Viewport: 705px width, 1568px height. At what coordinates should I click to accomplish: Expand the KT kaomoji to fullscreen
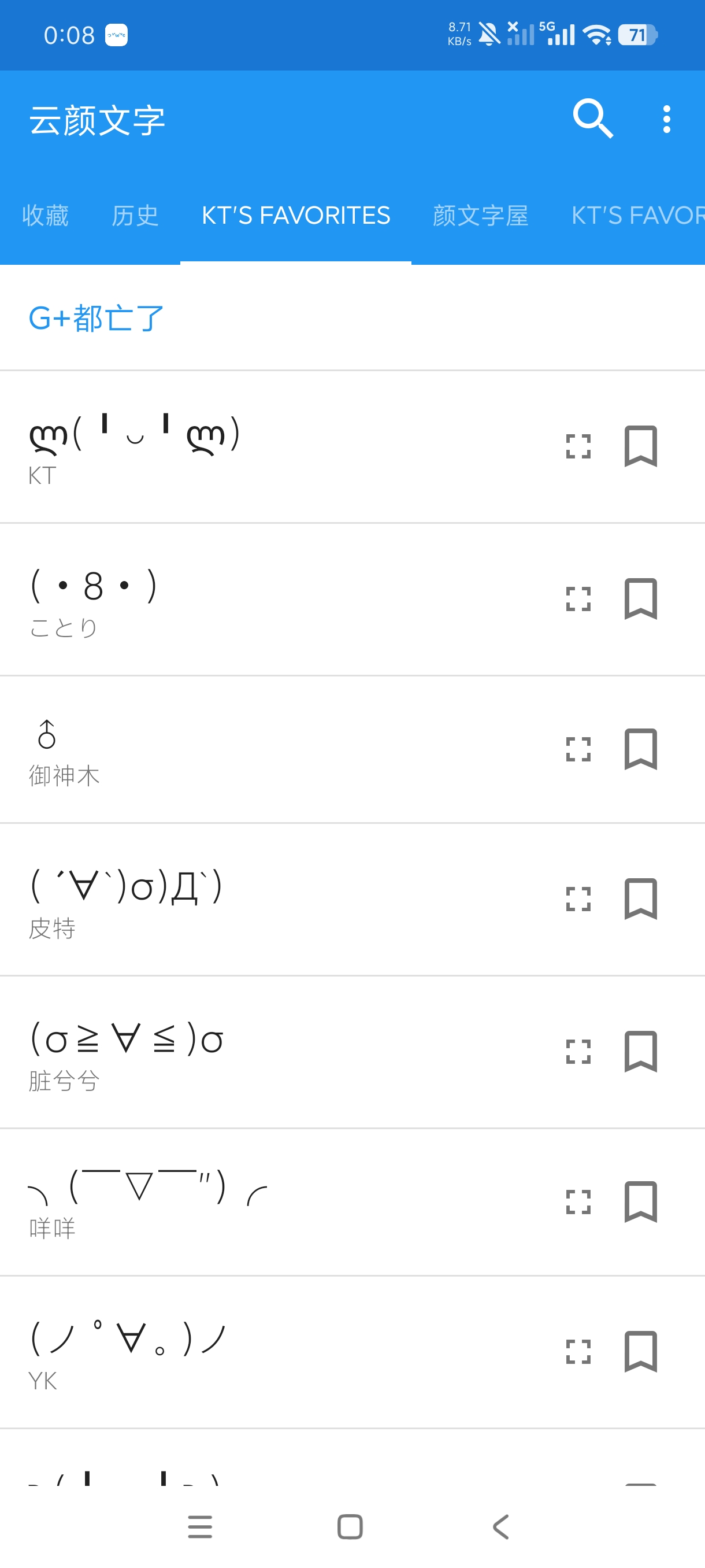pos(578,446)
